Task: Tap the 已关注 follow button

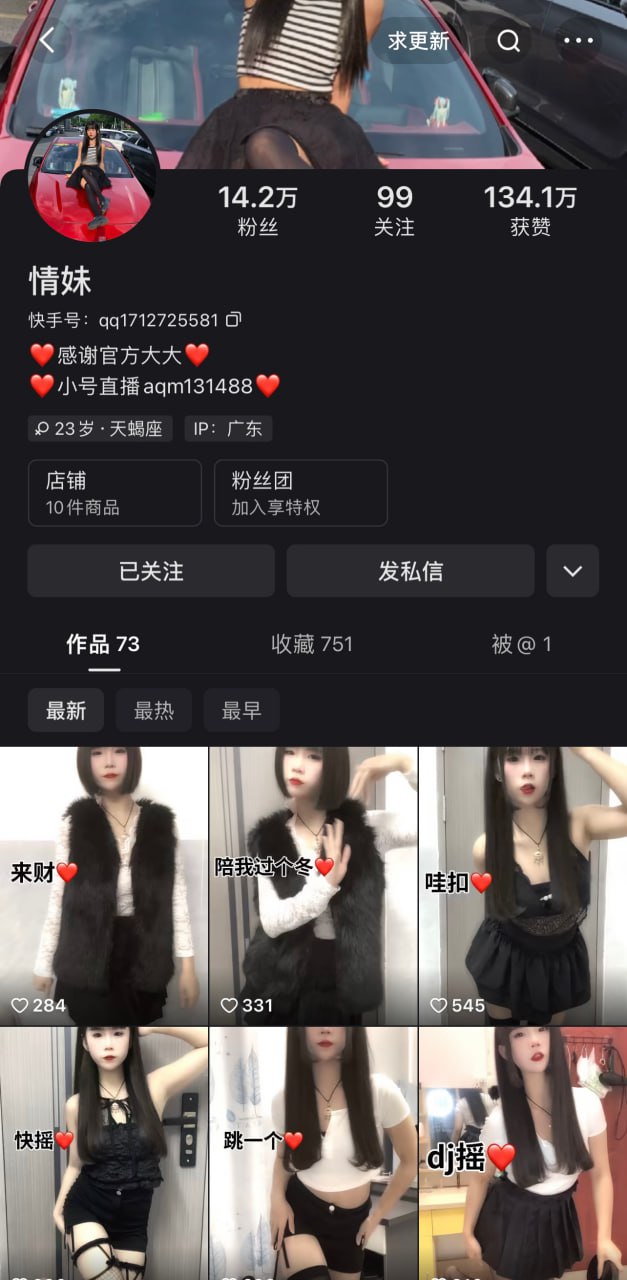Action: tap(151, 571)
